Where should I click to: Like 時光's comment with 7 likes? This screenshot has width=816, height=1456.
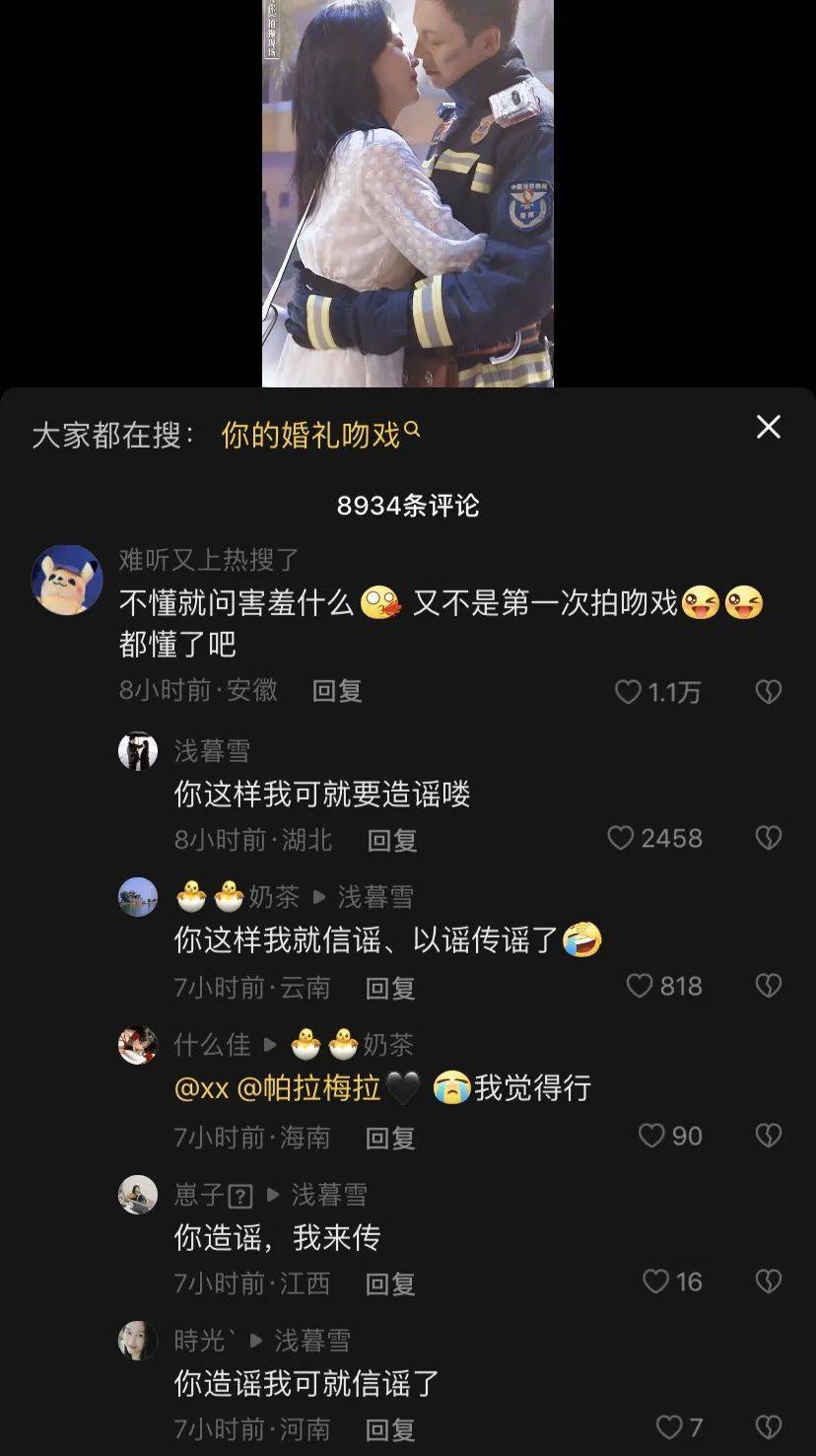(x=669, y=1427)
